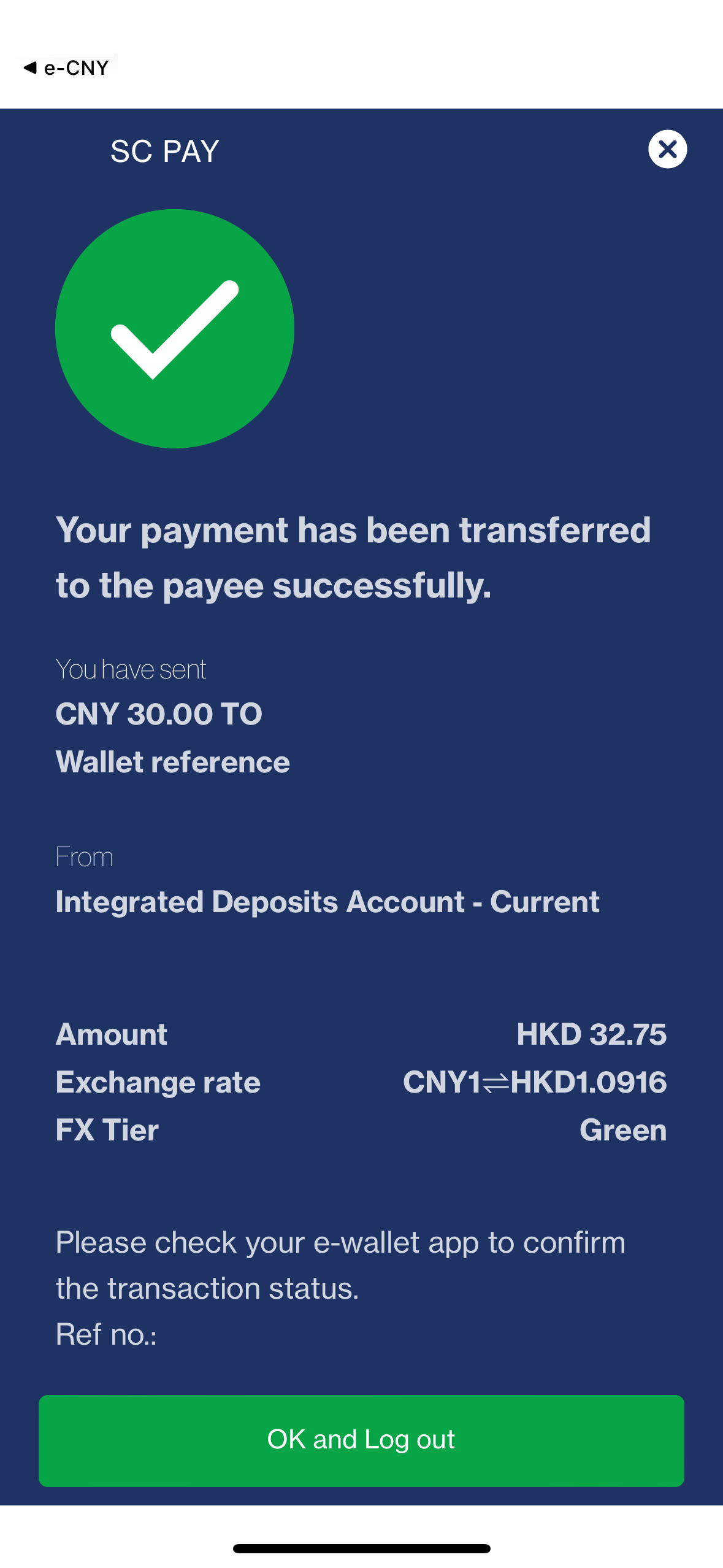Tap the back triangle beside e-CNY label
723x1568 pixels.
tap(30, 67)
